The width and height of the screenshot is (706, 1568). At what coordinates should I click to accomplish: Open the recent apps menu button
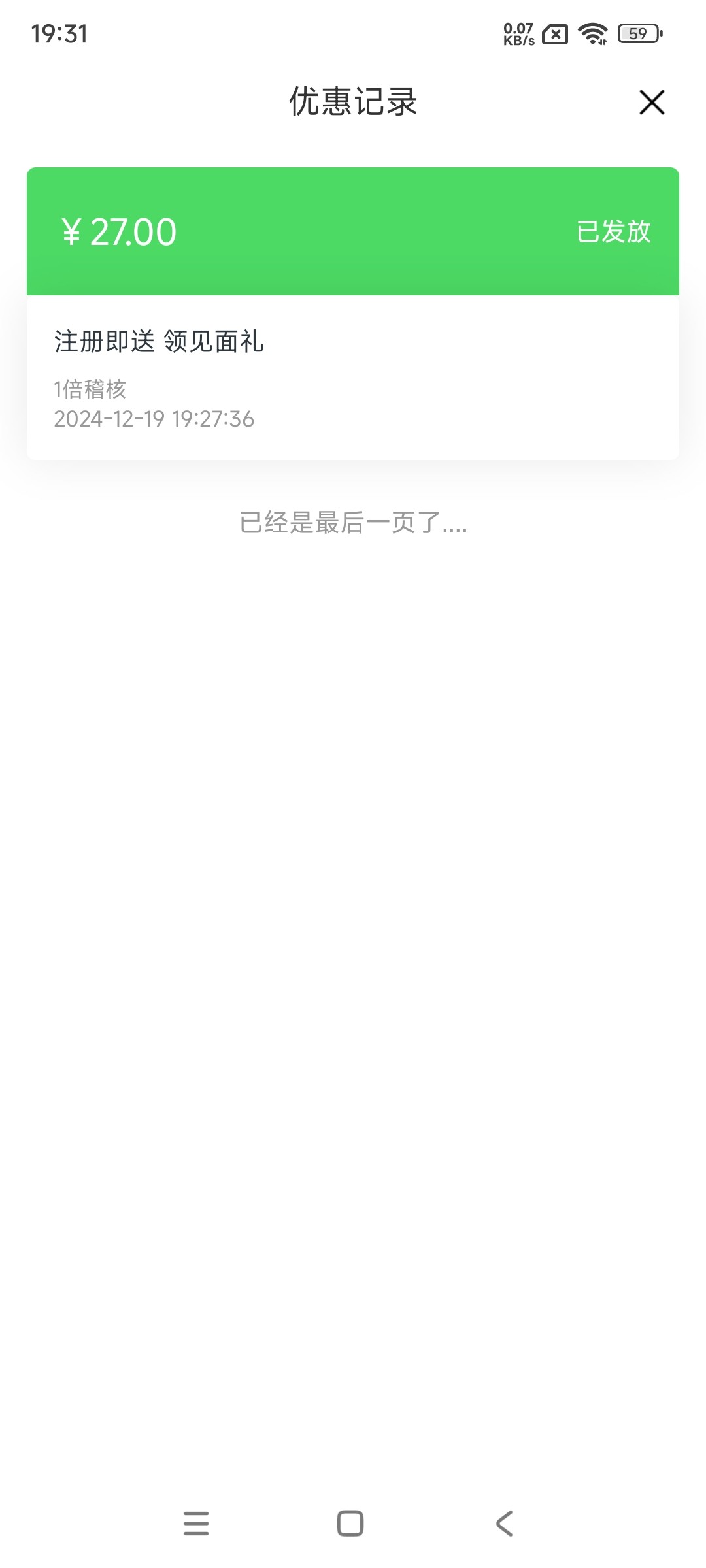196,1524
